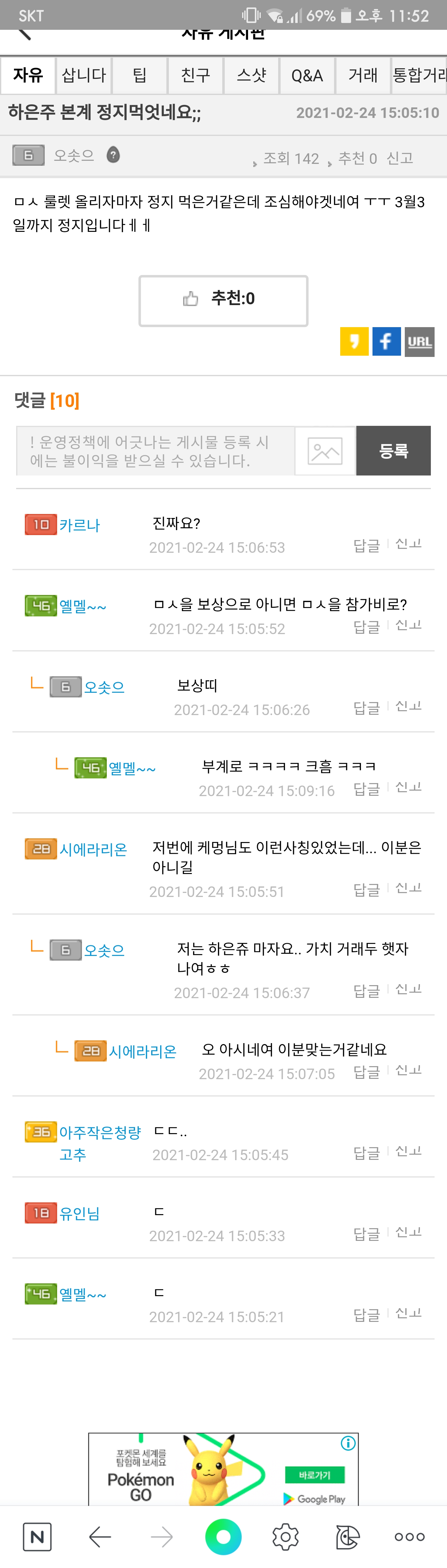Attach an image to the comment
Image resolution: width=447 pixels, height=1568 pixels.
(325, 451)
